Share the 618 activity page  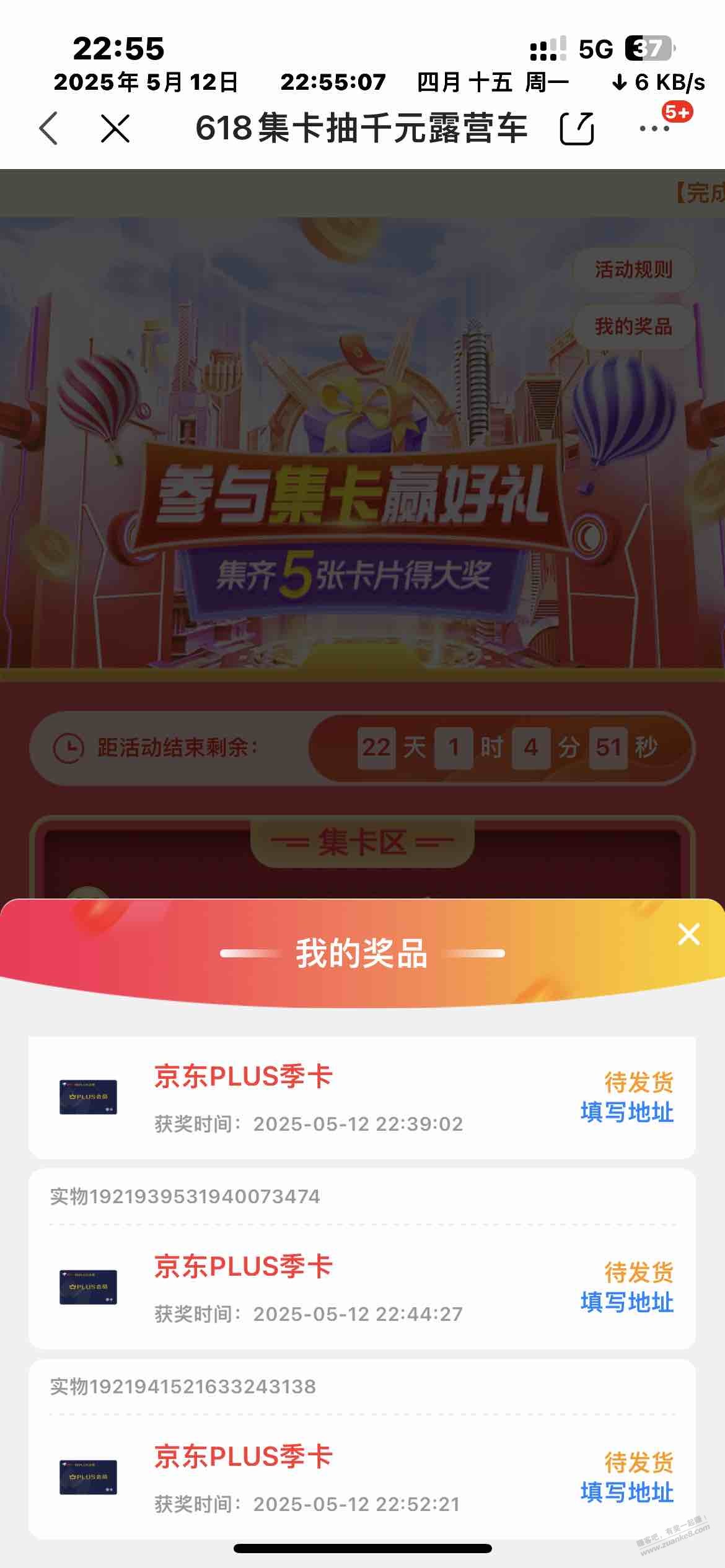coord(577,129)
